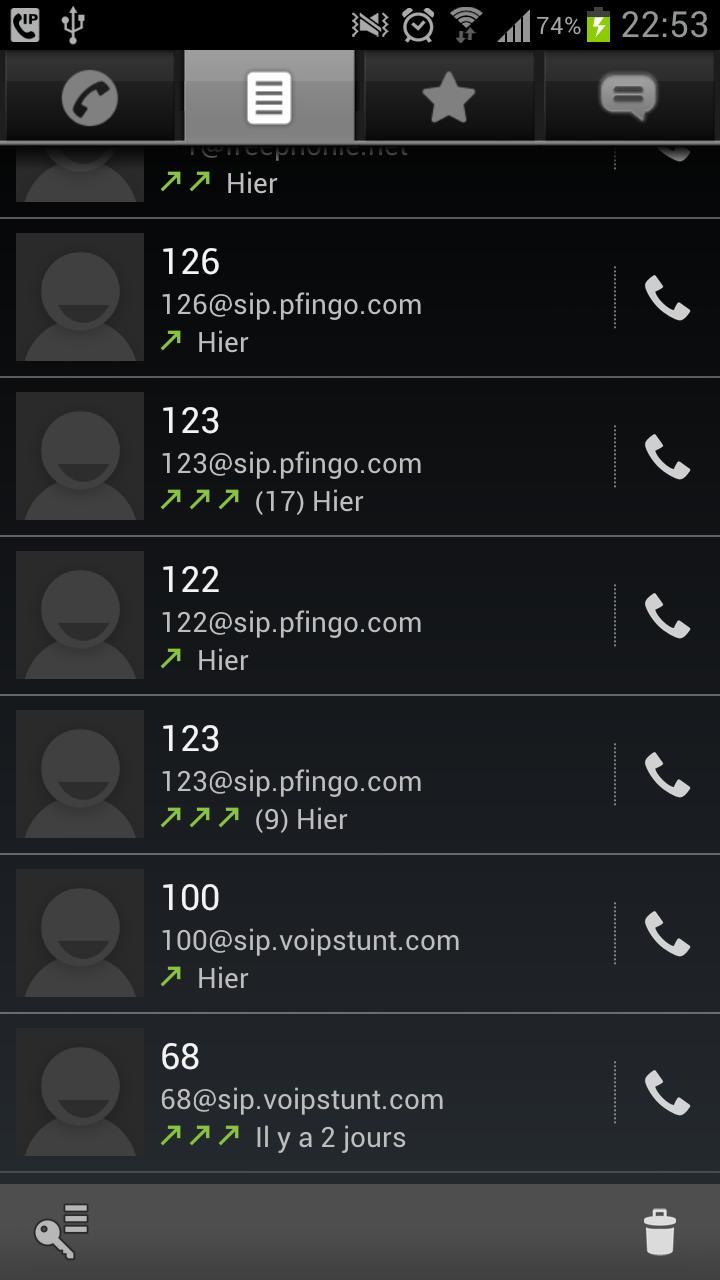720x1280 pixels.
Task: Tap the trash icon to clear call log
Action: coord(659,1231)
